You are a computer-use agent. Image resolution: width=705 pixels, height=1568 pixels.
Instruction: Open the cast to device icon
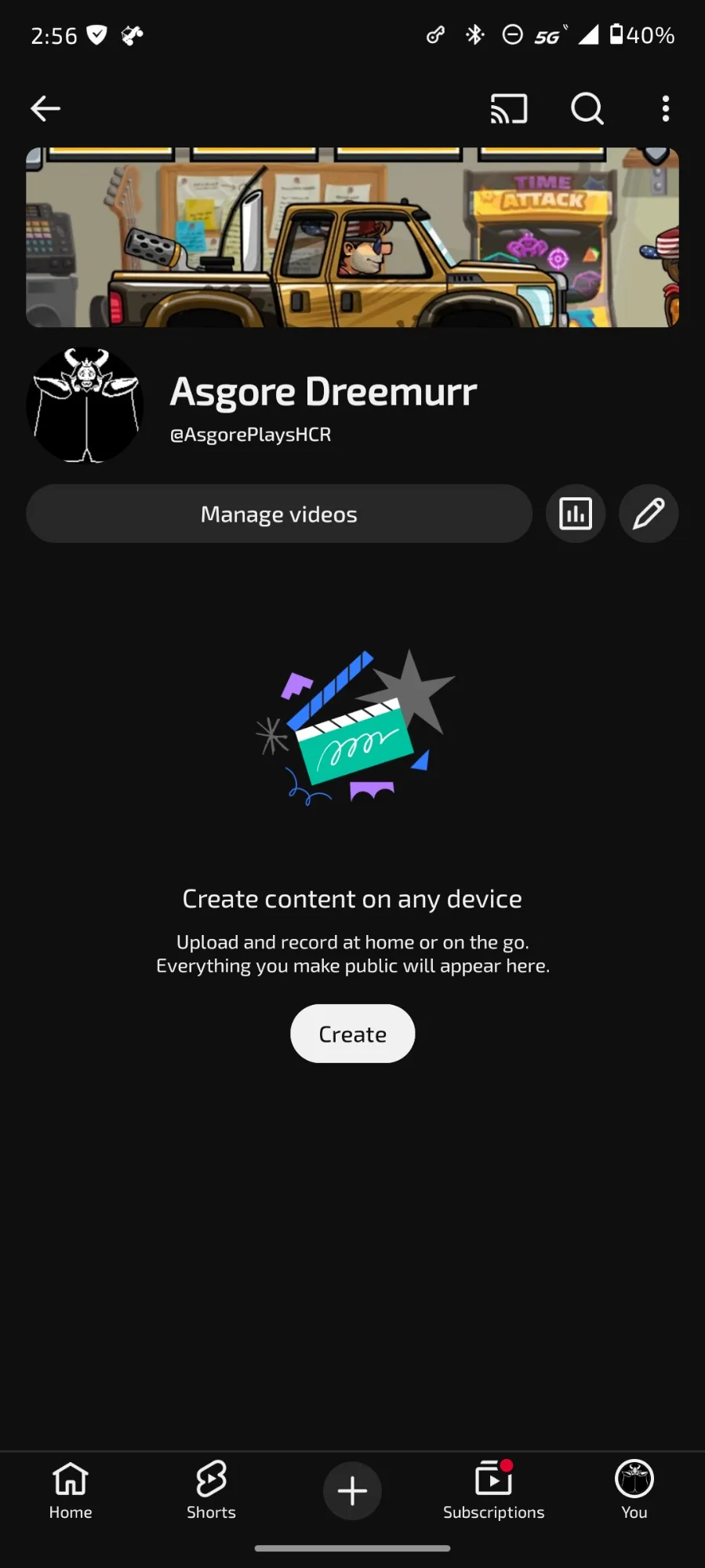509,108
